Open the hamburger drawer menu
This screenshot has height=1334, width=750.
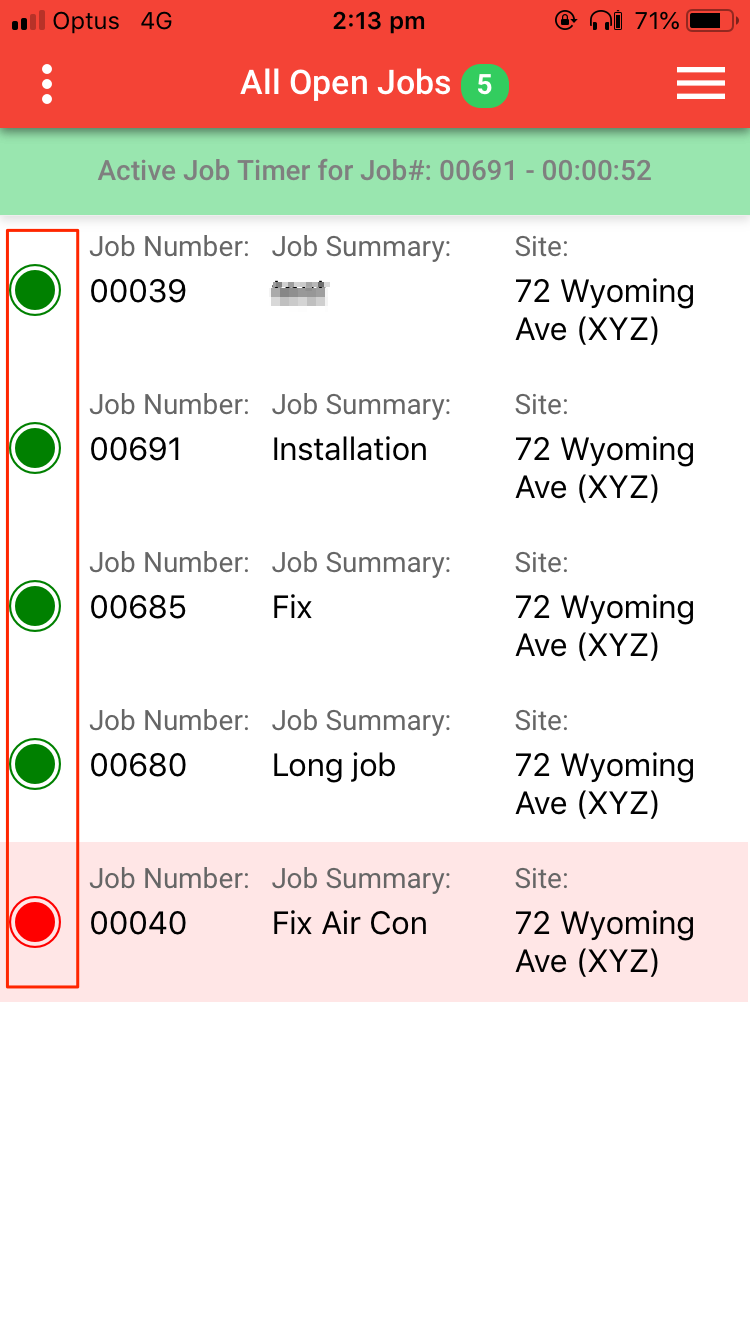pos(701,84)
